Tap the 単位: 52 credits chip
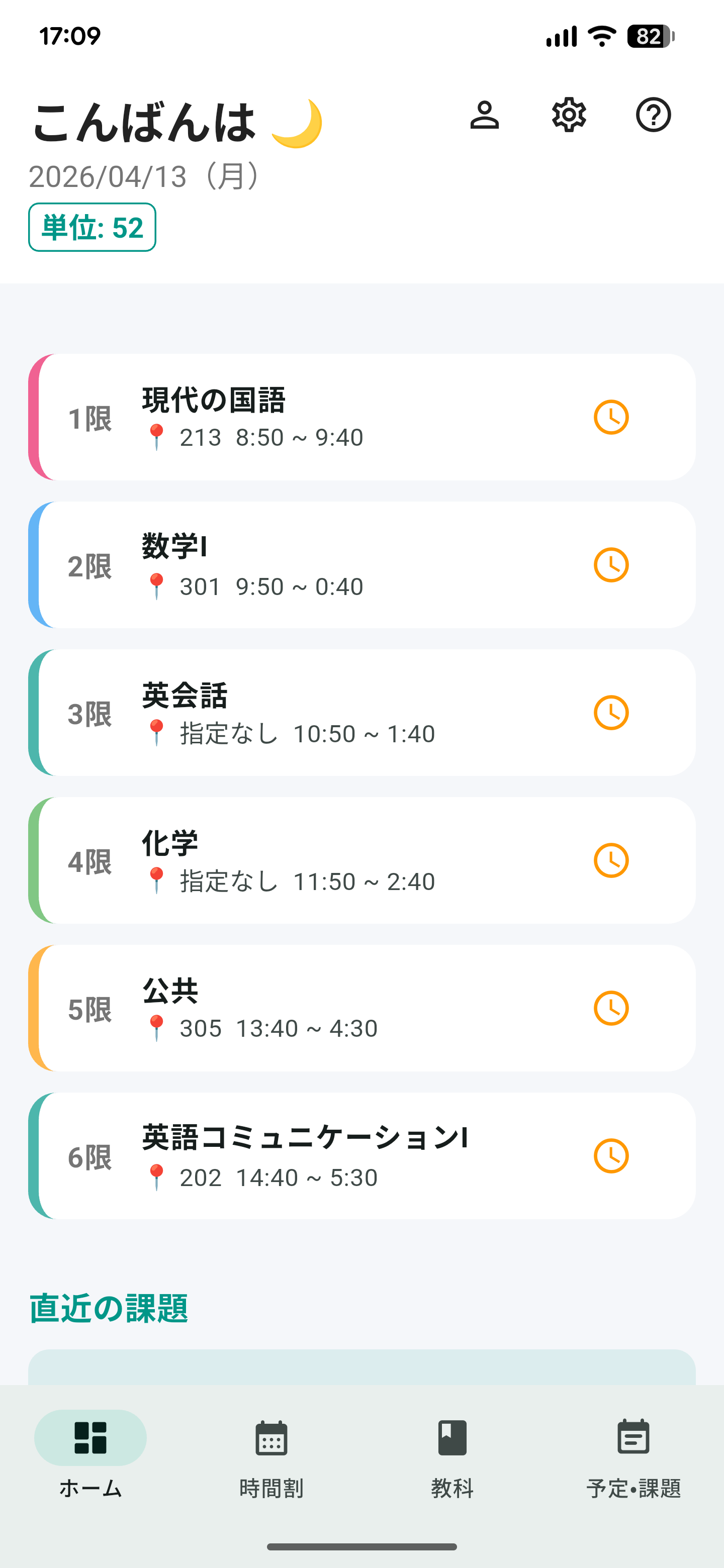Screen dimensions: 724x1568 click(92, 227)
